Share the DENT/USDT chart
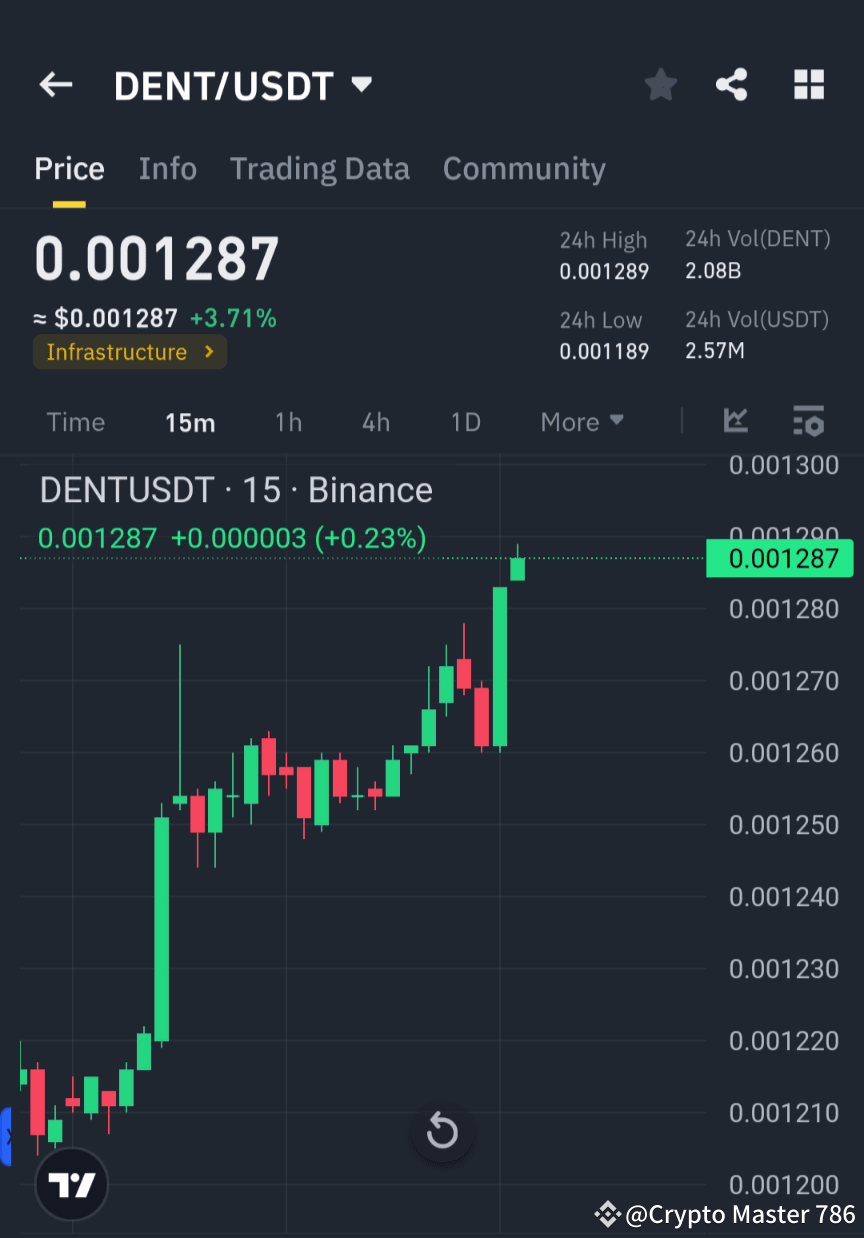This screenshot has width=864, height=1238. [732, 85]
